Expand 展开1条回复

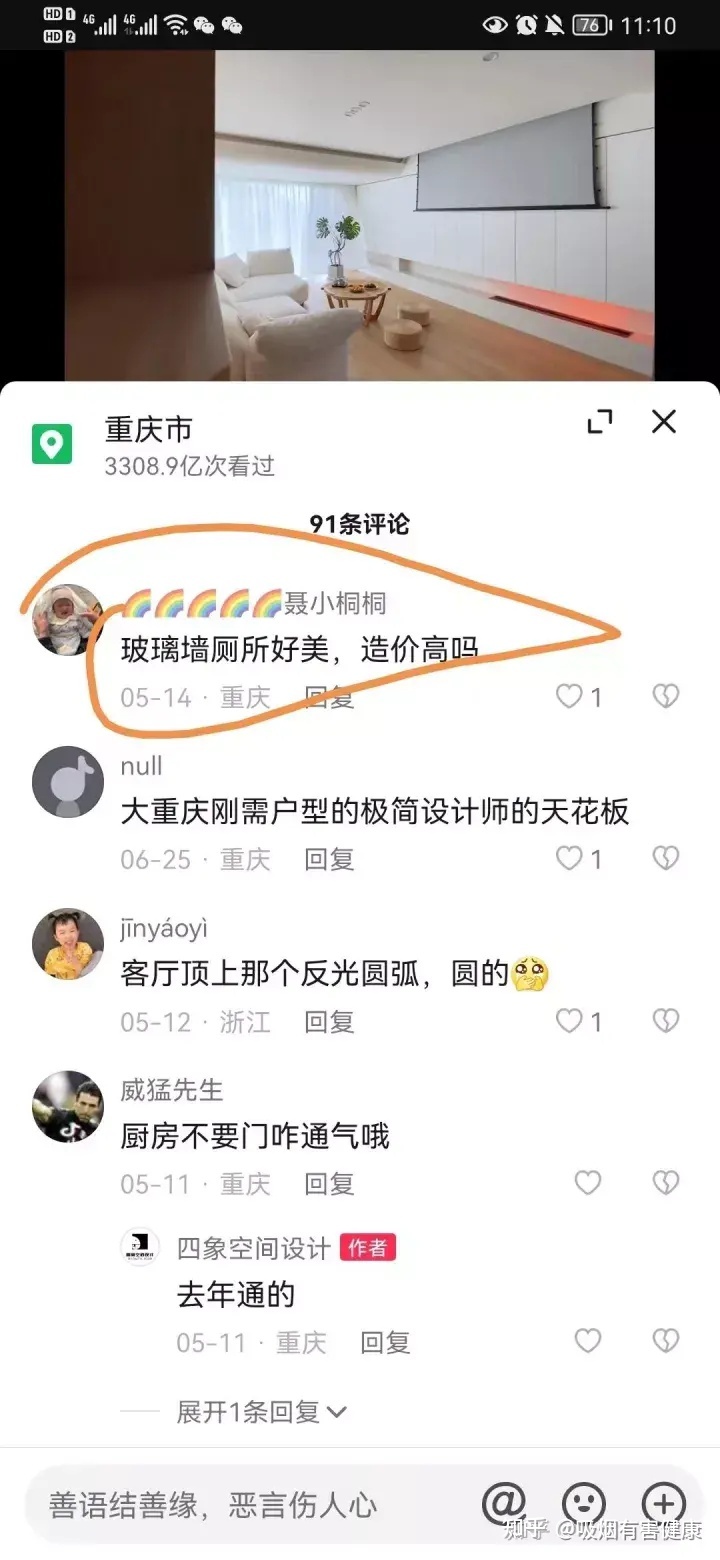[262, 1412]
